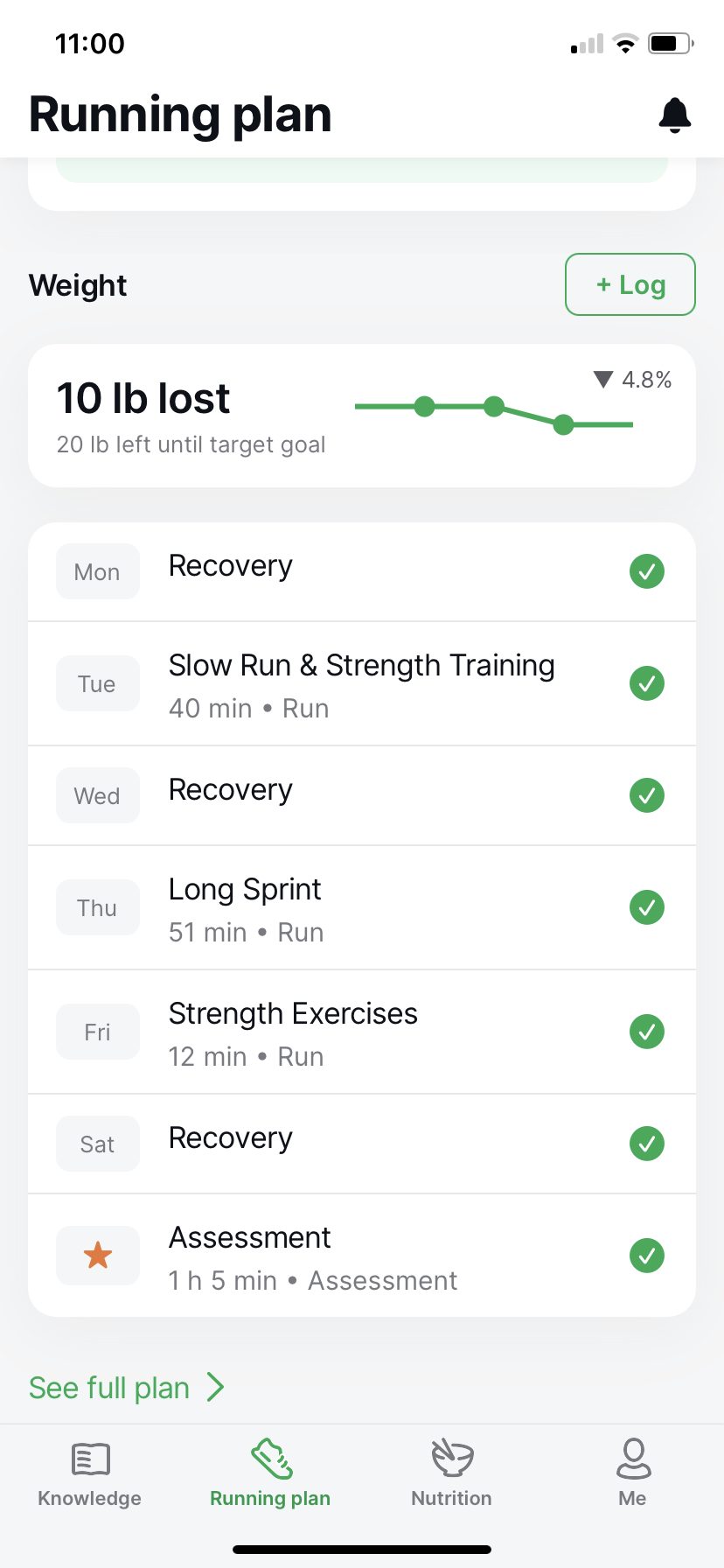Toggle completion check for Tuesday's Slow Run workout

(647, 683)
